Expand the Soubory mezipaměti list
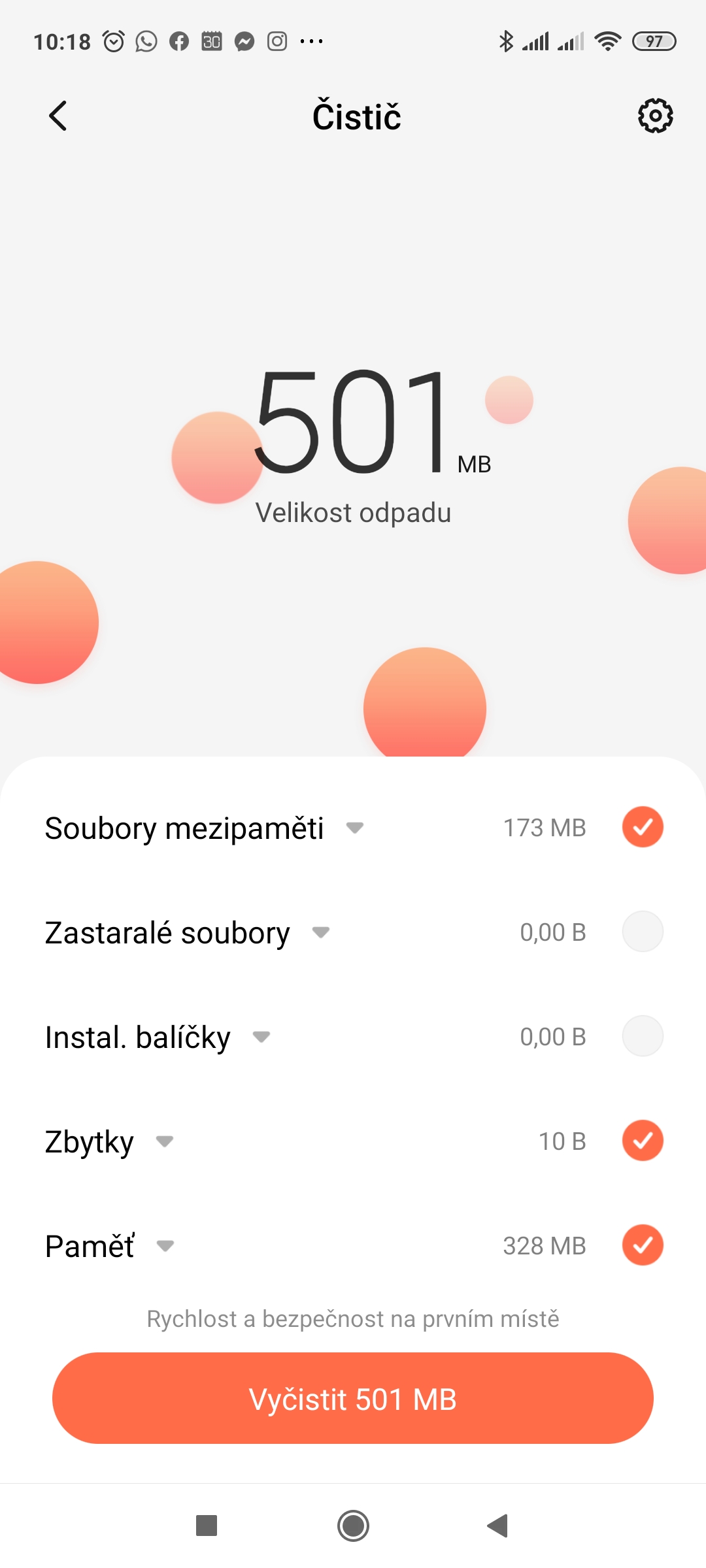Screen dimensions: 706x1568 pos(355,828)
